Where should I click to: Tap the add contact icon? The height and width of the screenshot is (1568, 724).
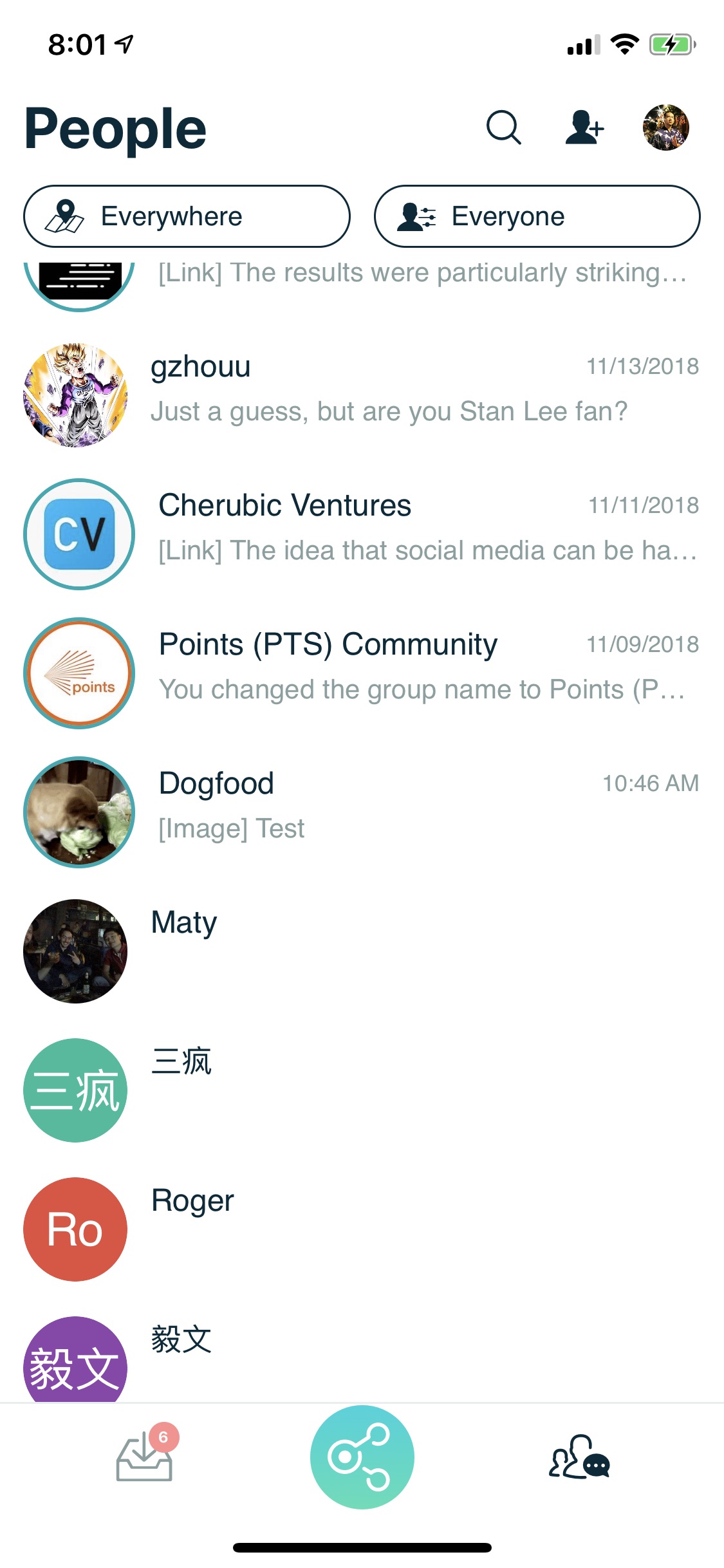(584, 127)
